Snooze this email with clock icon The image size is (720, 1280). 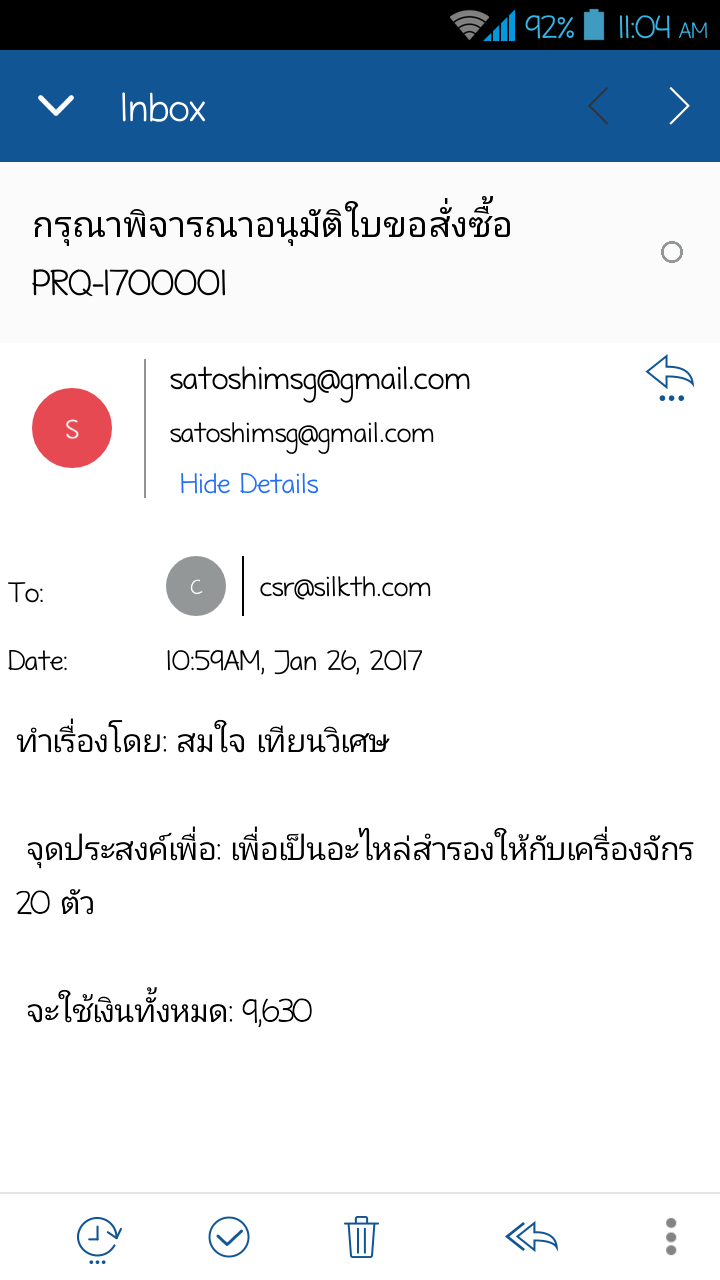(x=99, y=1238)
